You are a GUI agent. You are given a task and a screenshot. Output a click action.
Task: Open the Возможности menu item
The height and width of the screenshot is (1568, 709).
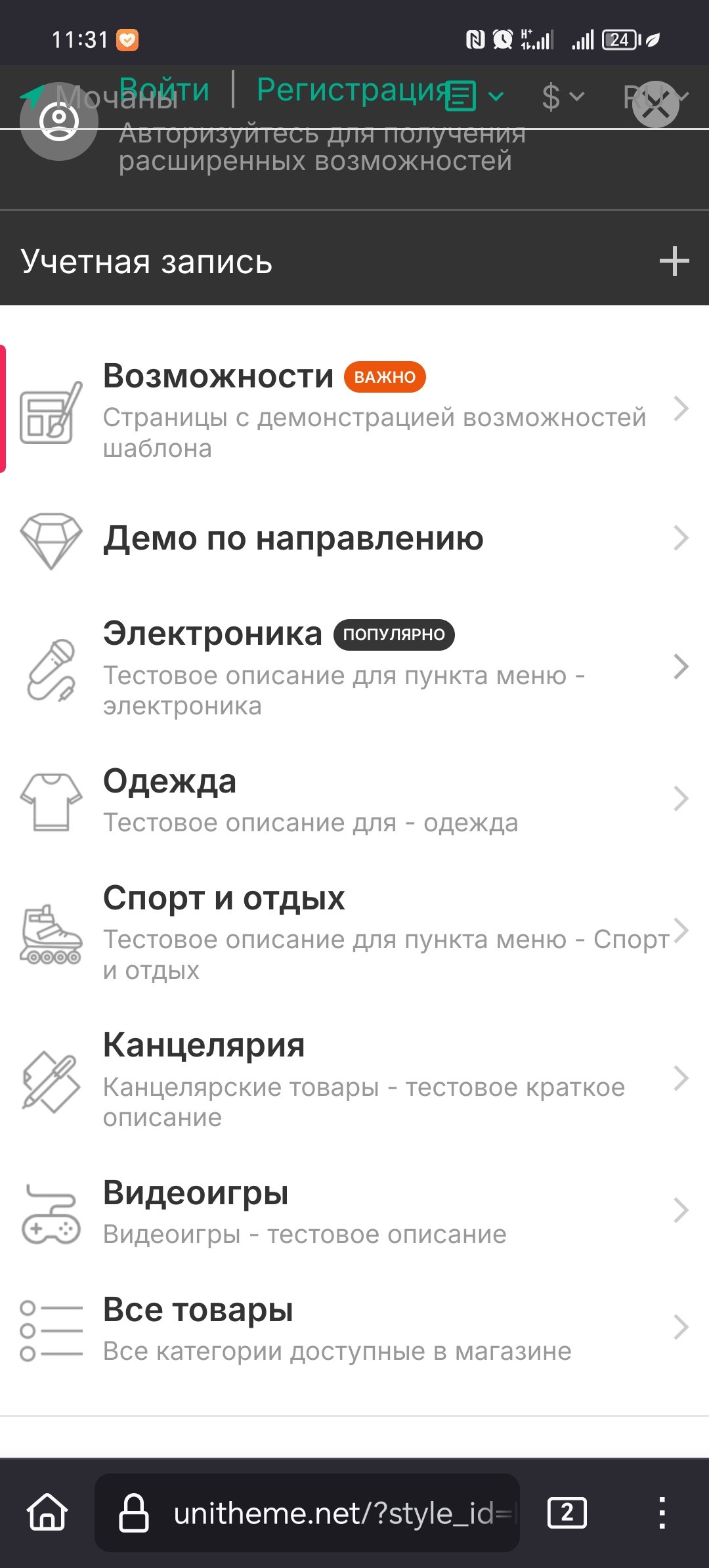[x=354, y=409]
